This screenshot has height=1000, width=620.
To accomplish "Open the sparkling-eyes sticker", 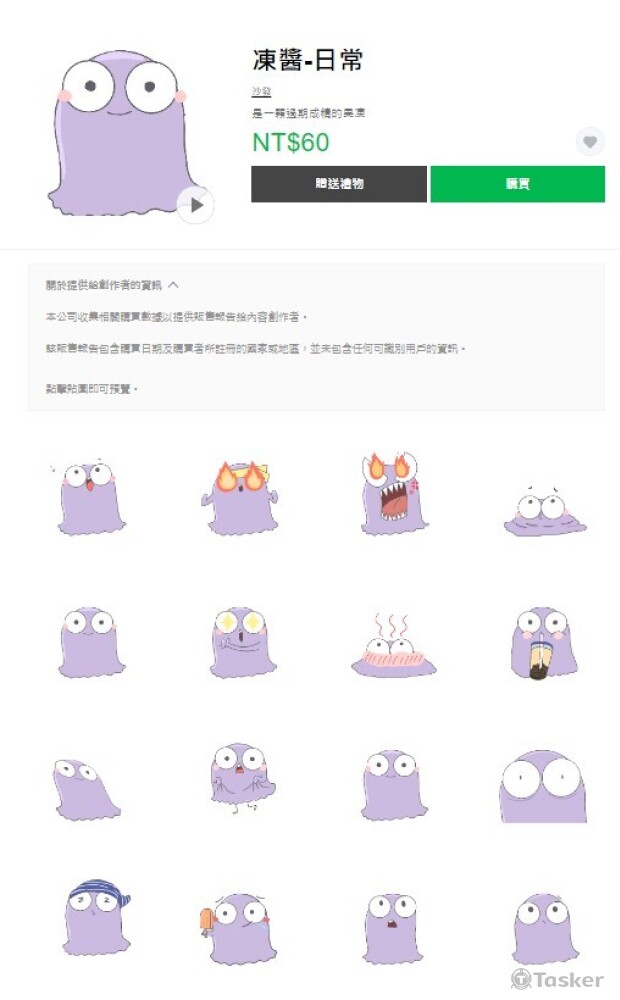I will click(x=242, y=642).
